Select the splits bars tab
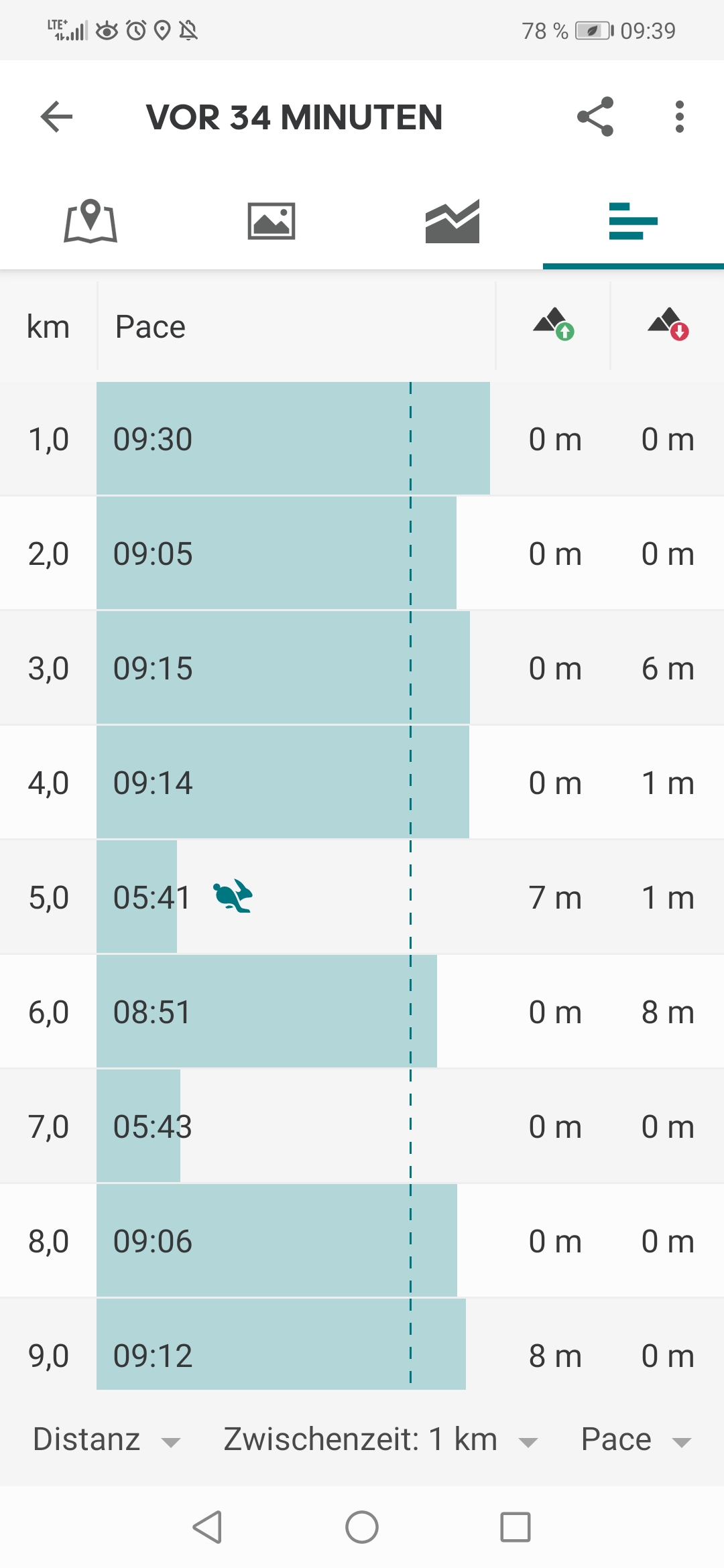Image resolution: width=724 pixels, height=1568 pixels. tap(633, 221)
